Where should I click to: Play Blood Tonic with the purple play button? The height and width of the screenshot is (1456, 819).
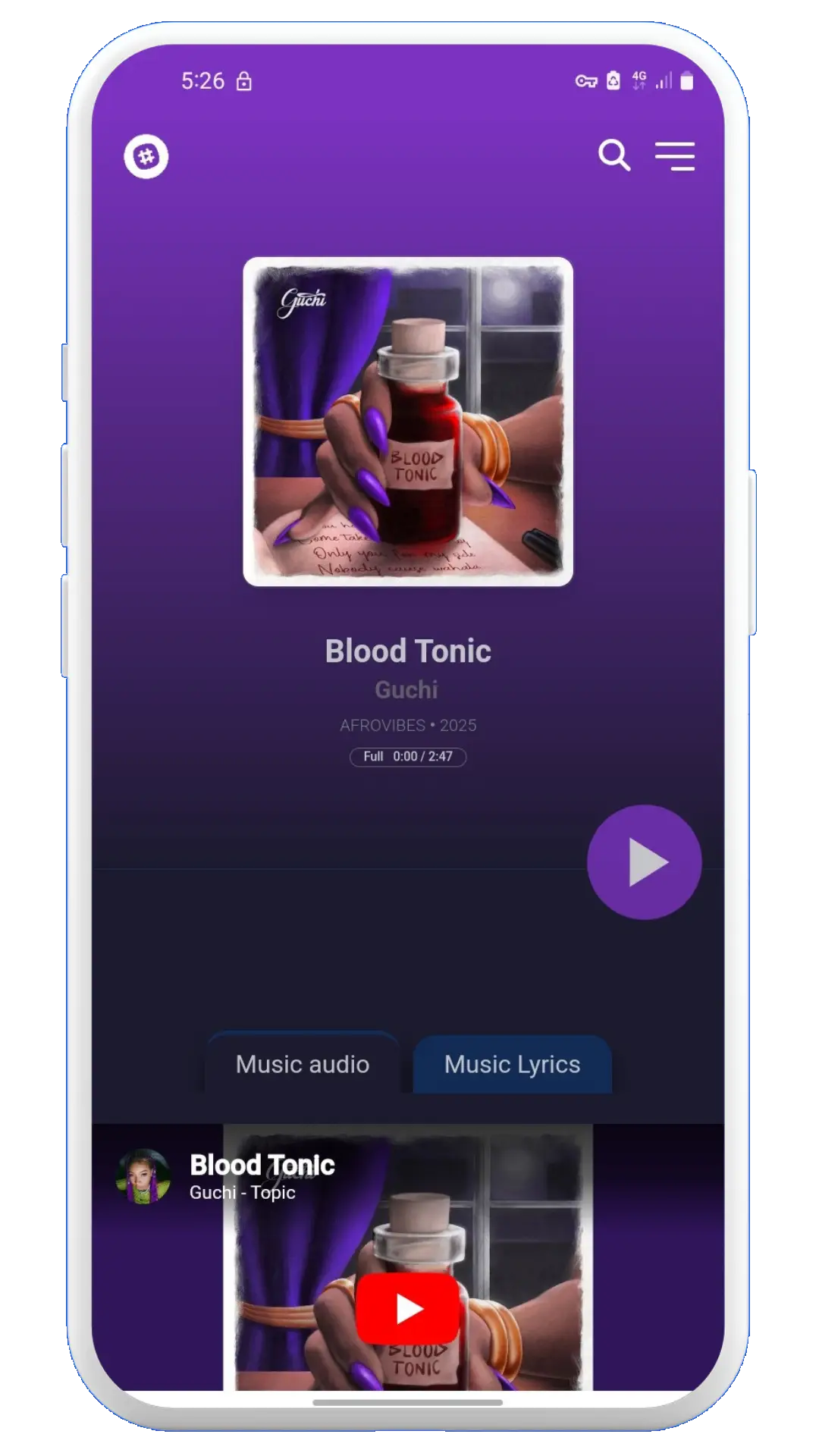(x=644, y=862)
